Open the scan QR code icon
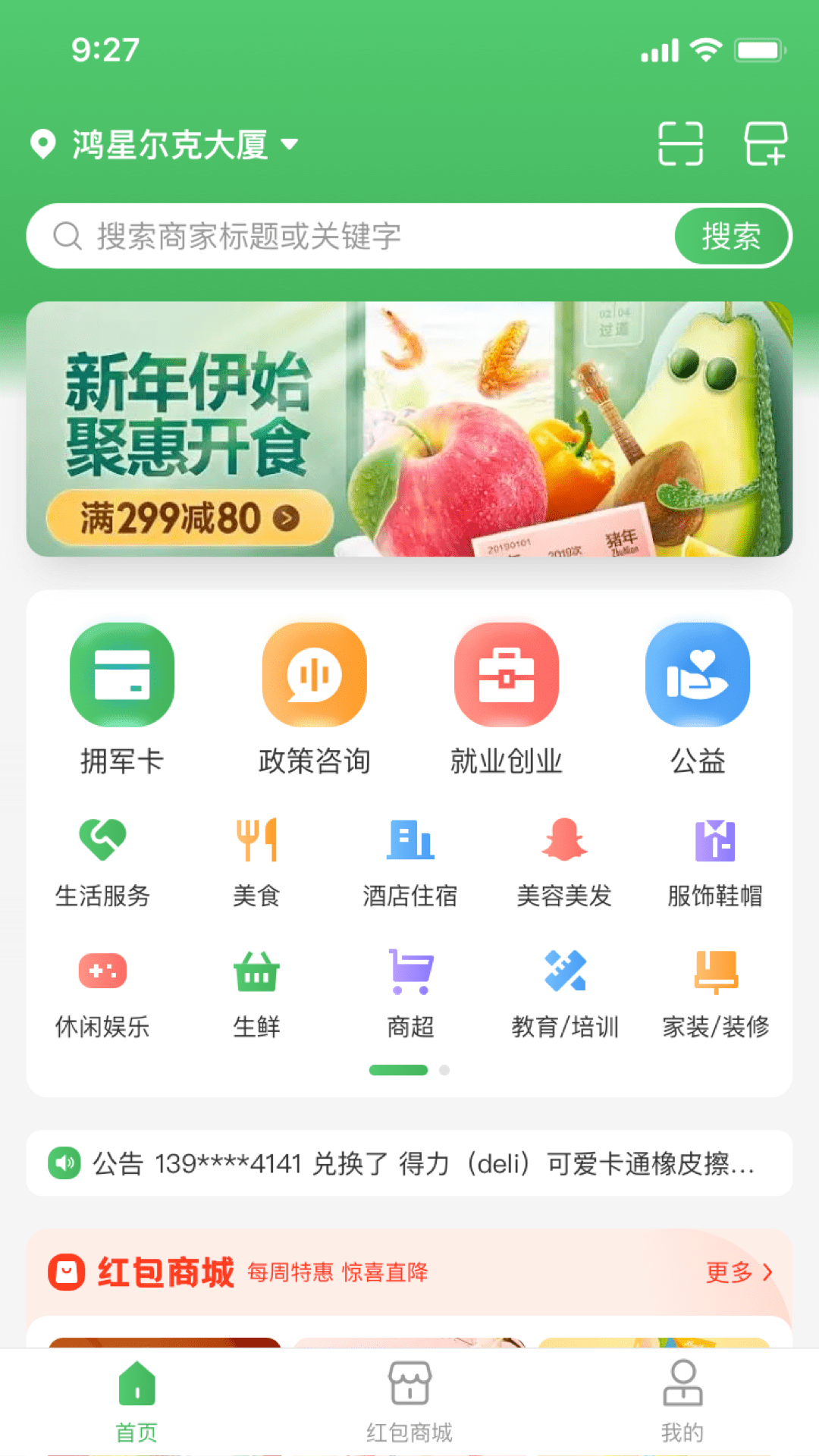Viewport: 819px width, 1456px height. pos(680,143)
